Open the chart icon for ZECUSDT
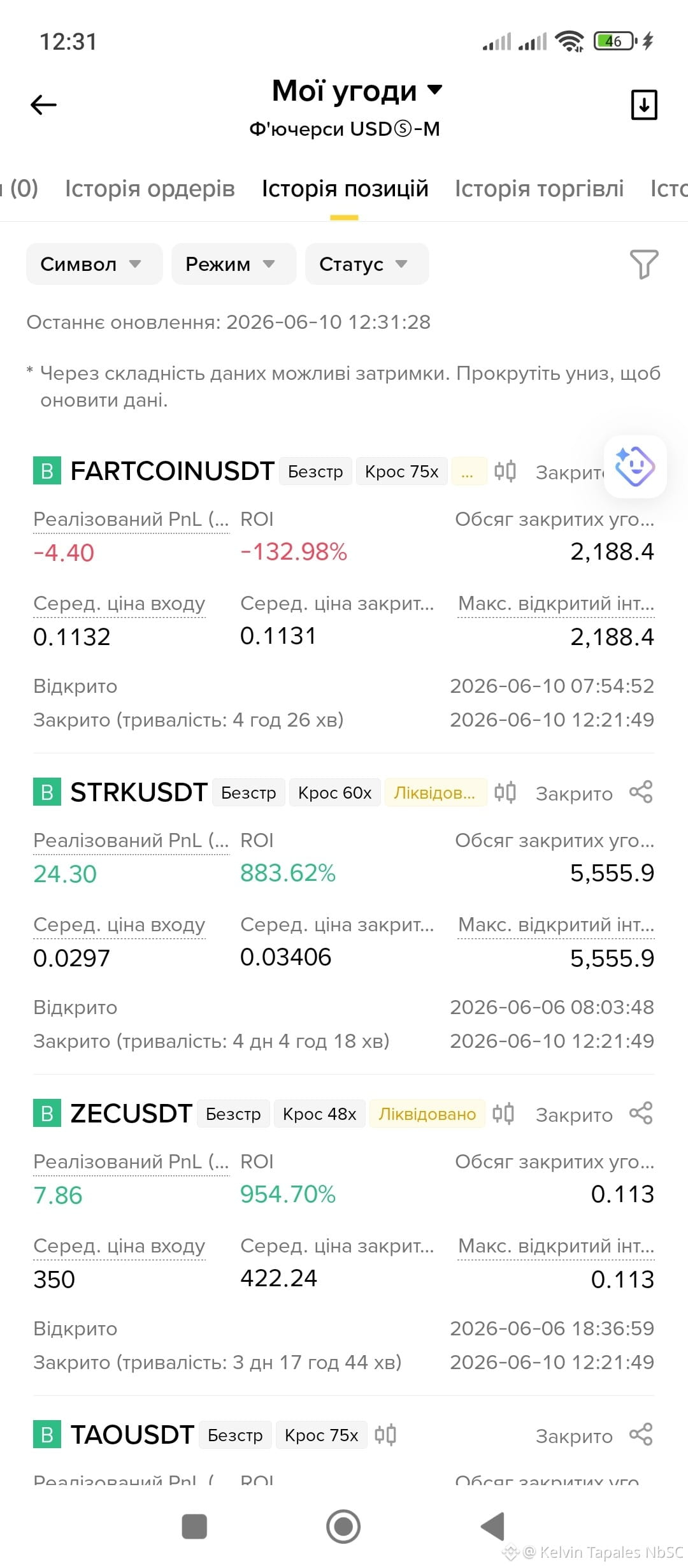The image size is (688, 1568). 503,1114
